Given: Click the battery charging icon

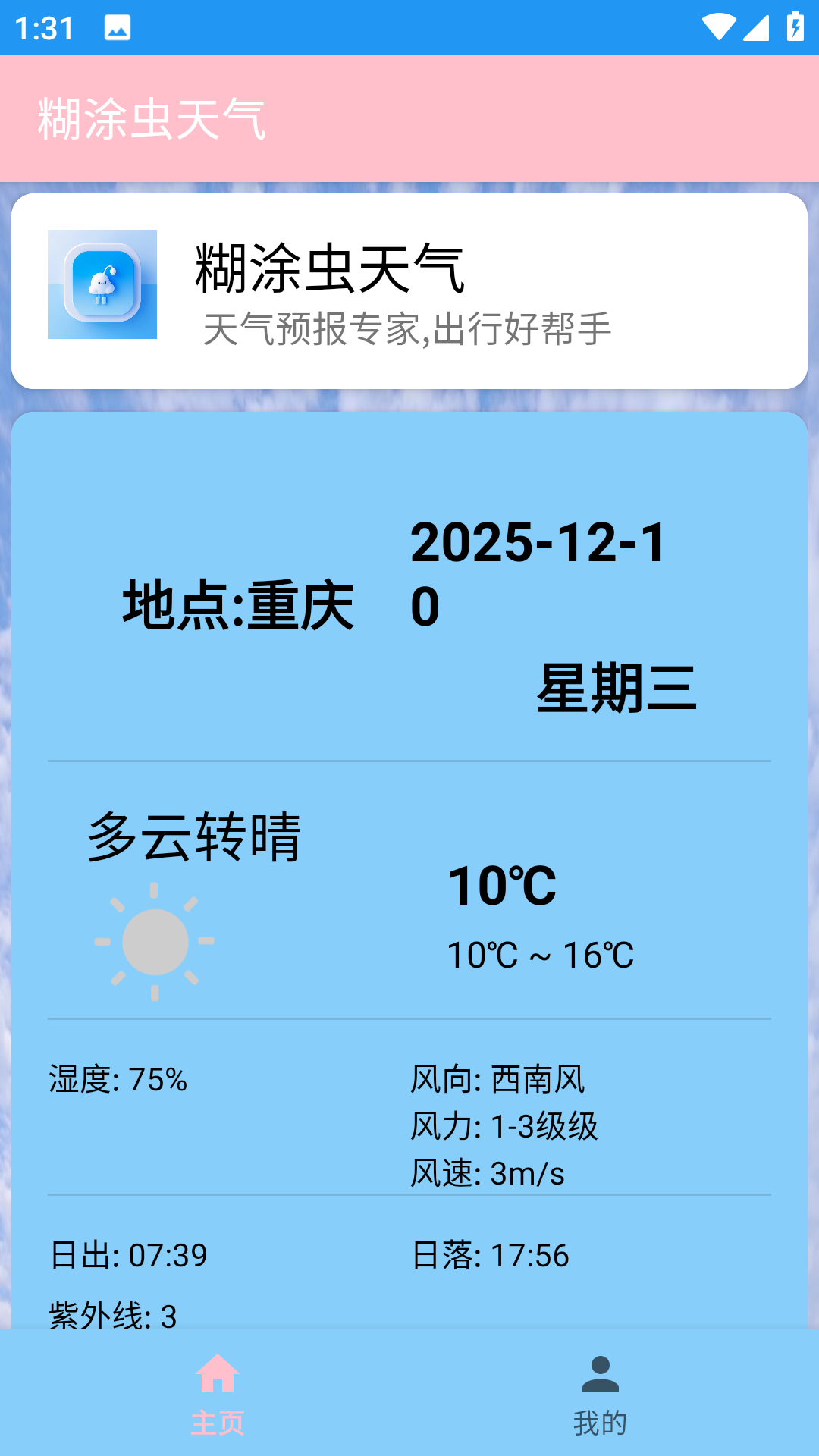Looking at the screenshot, I should [x=794, y=27].
